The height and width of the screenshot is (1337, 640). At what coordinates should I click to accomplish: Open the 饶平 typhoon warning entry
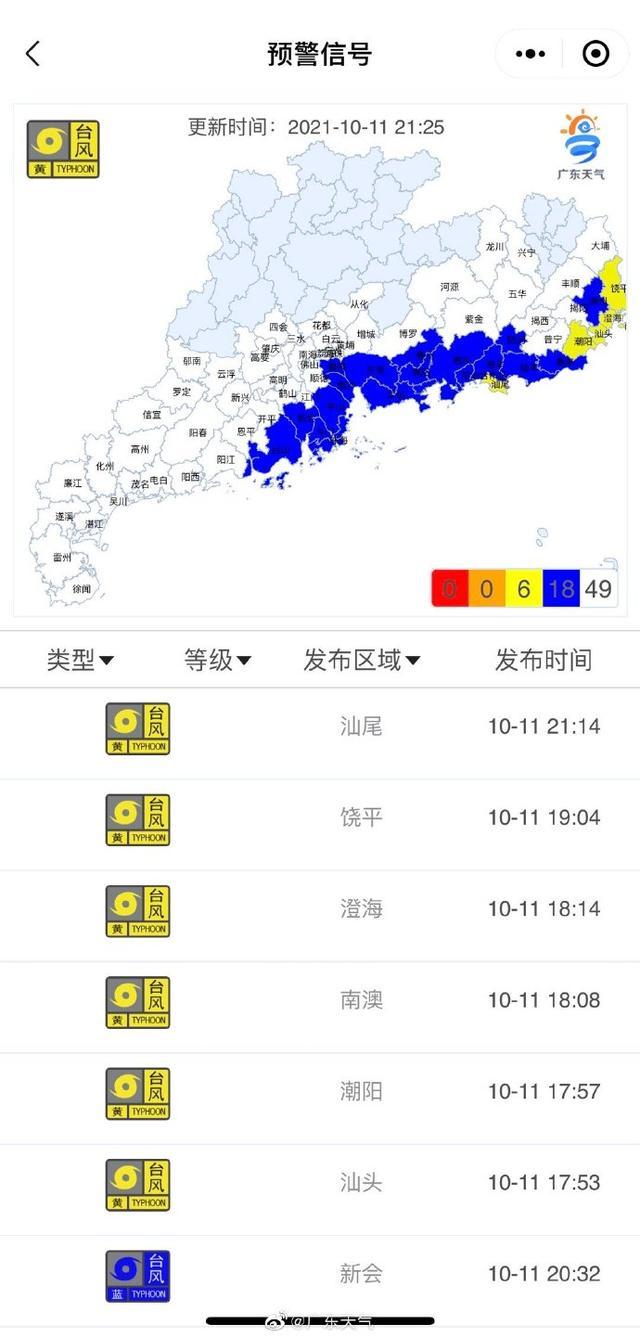click(x=361, y=818)
